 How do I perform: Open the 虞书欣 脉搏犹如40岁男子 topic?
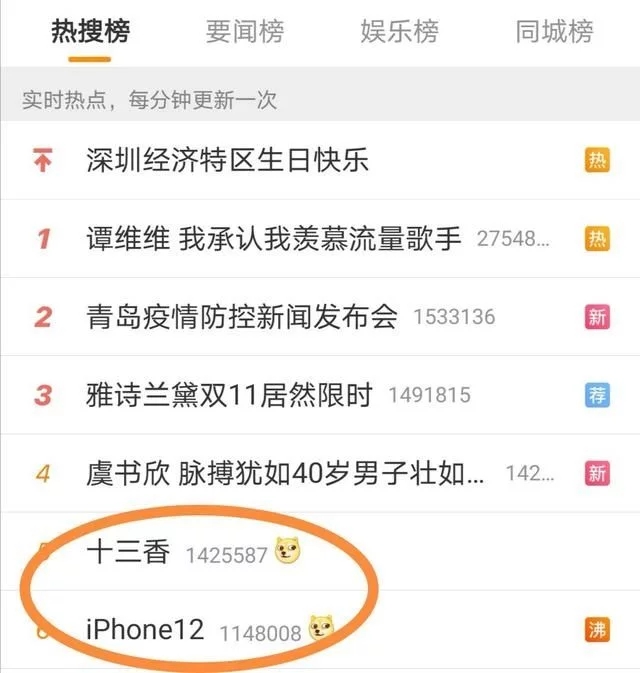(287, 473)
